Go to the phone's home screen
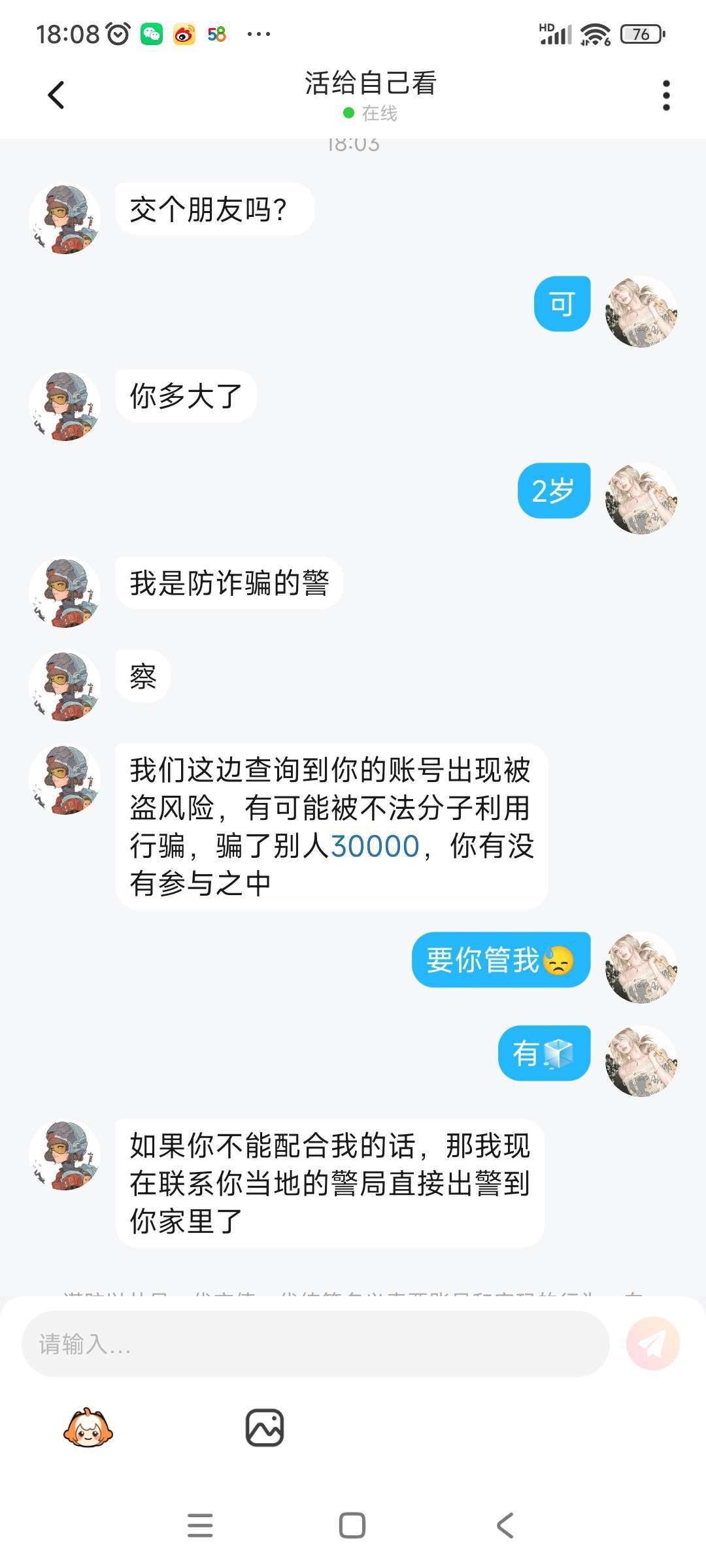706x1568 pixels. (352, 1526)
